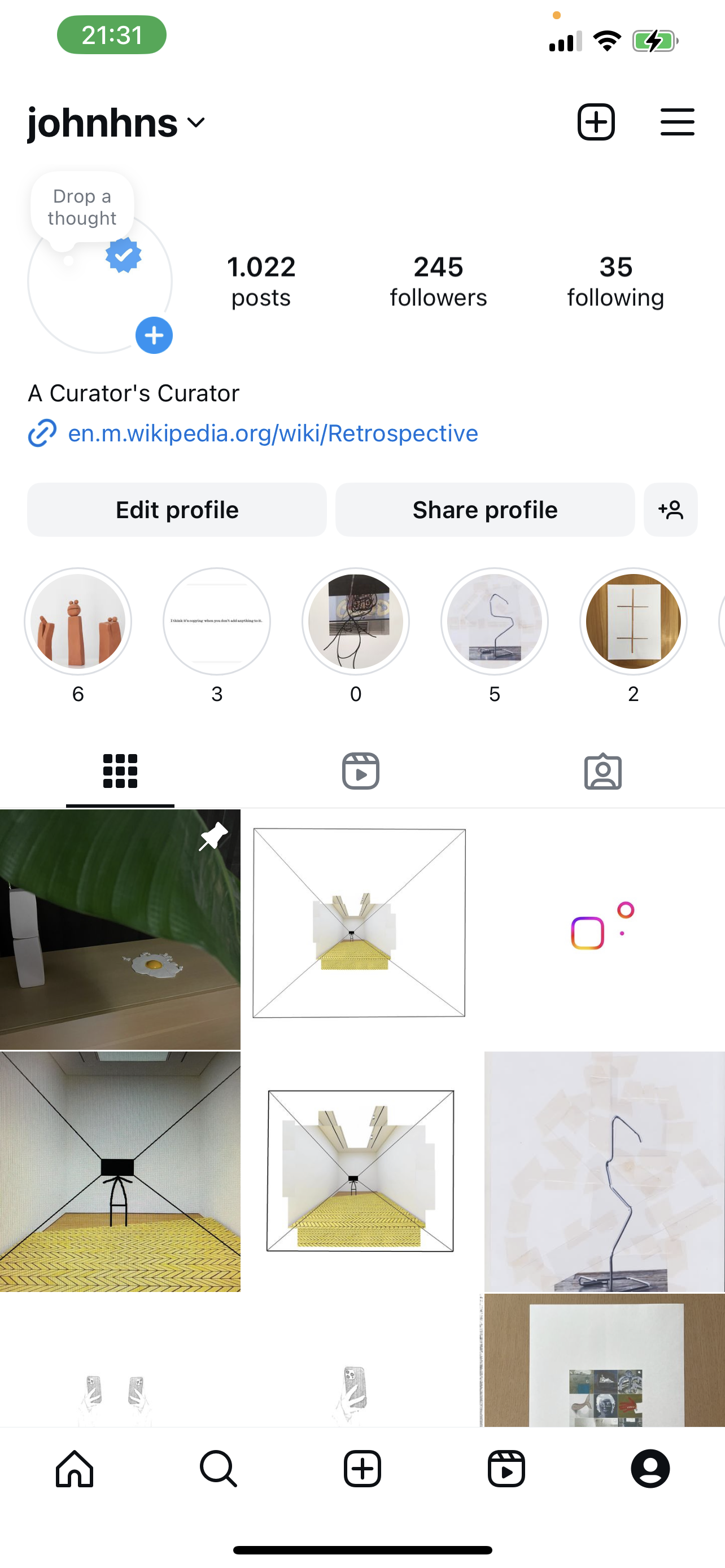View the 35 following list
This screenshot has height=1568, width=725.
click(x=615, y=281)
